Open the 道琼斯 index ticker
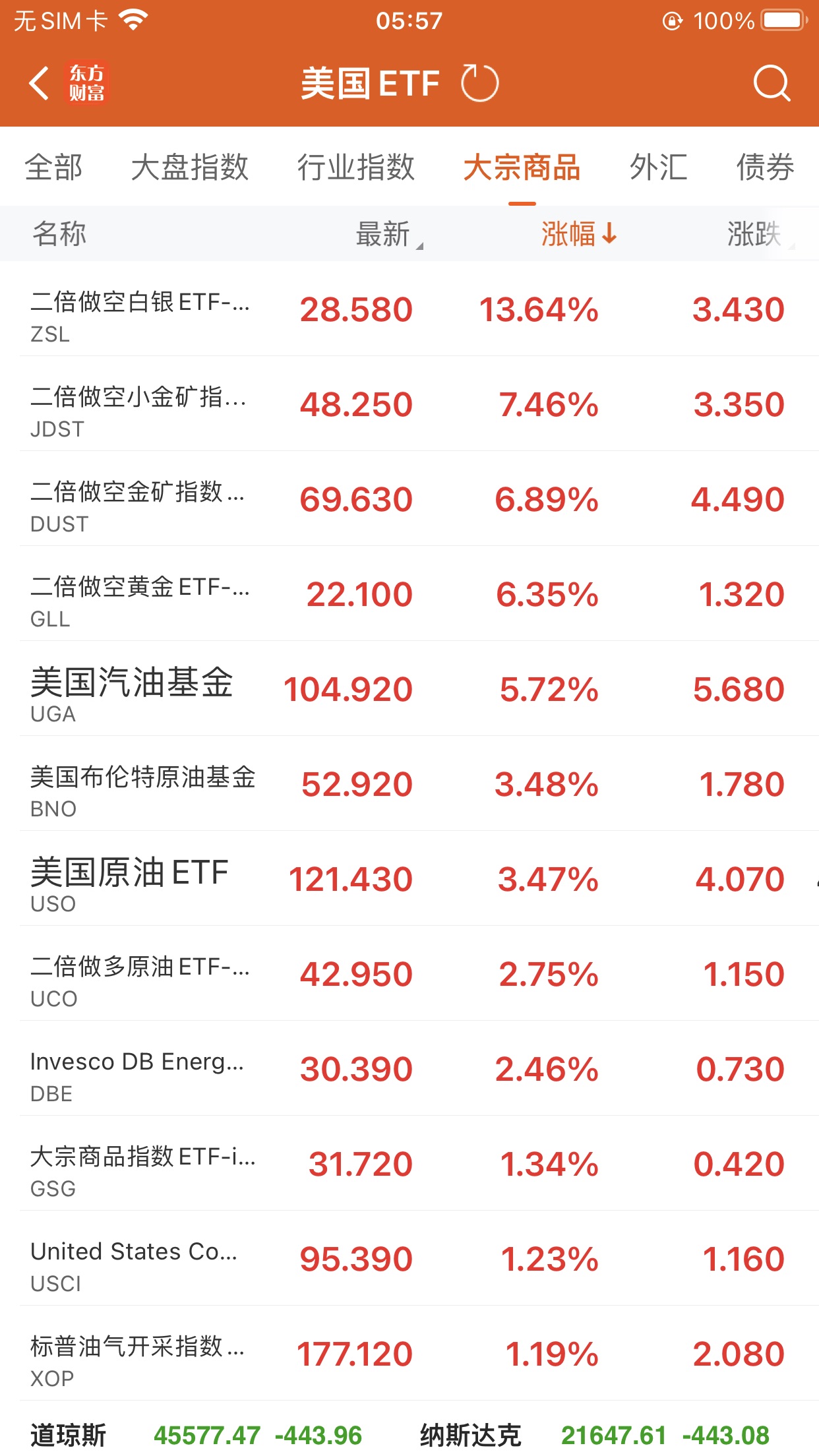Viewport: 819px width, 1456px height. click(198, 1435)
